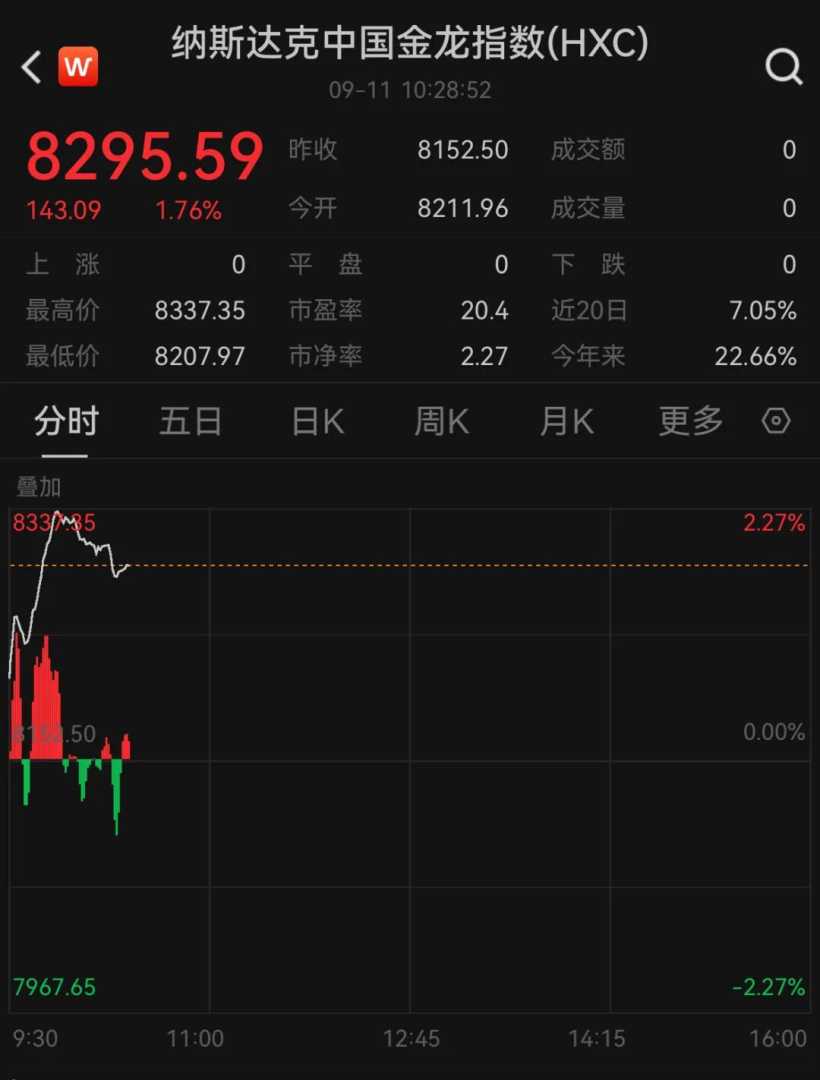820x1080 pixels.
Task: Switch to the 五日 chart tab
Action: click(190, 422)
